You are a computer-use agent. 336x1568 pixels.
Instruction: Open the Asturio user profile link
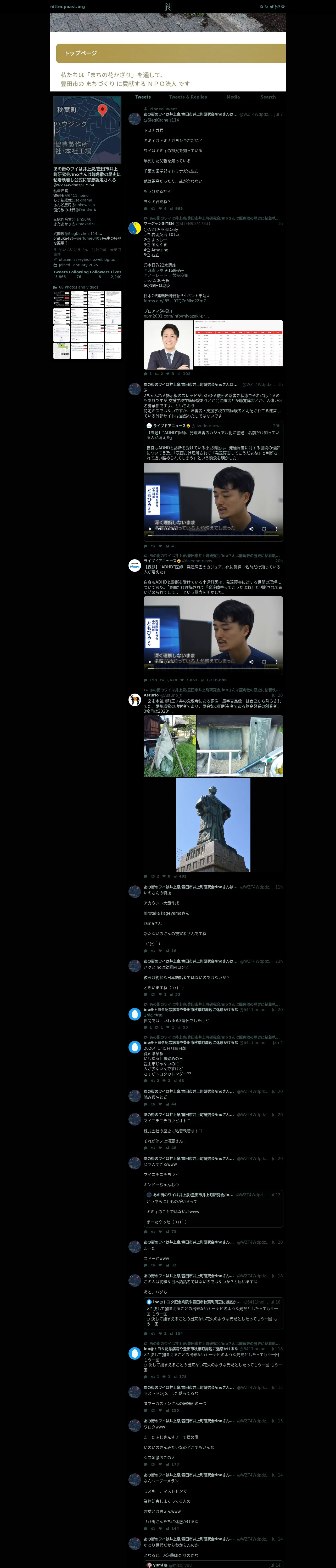click(151, 695)
